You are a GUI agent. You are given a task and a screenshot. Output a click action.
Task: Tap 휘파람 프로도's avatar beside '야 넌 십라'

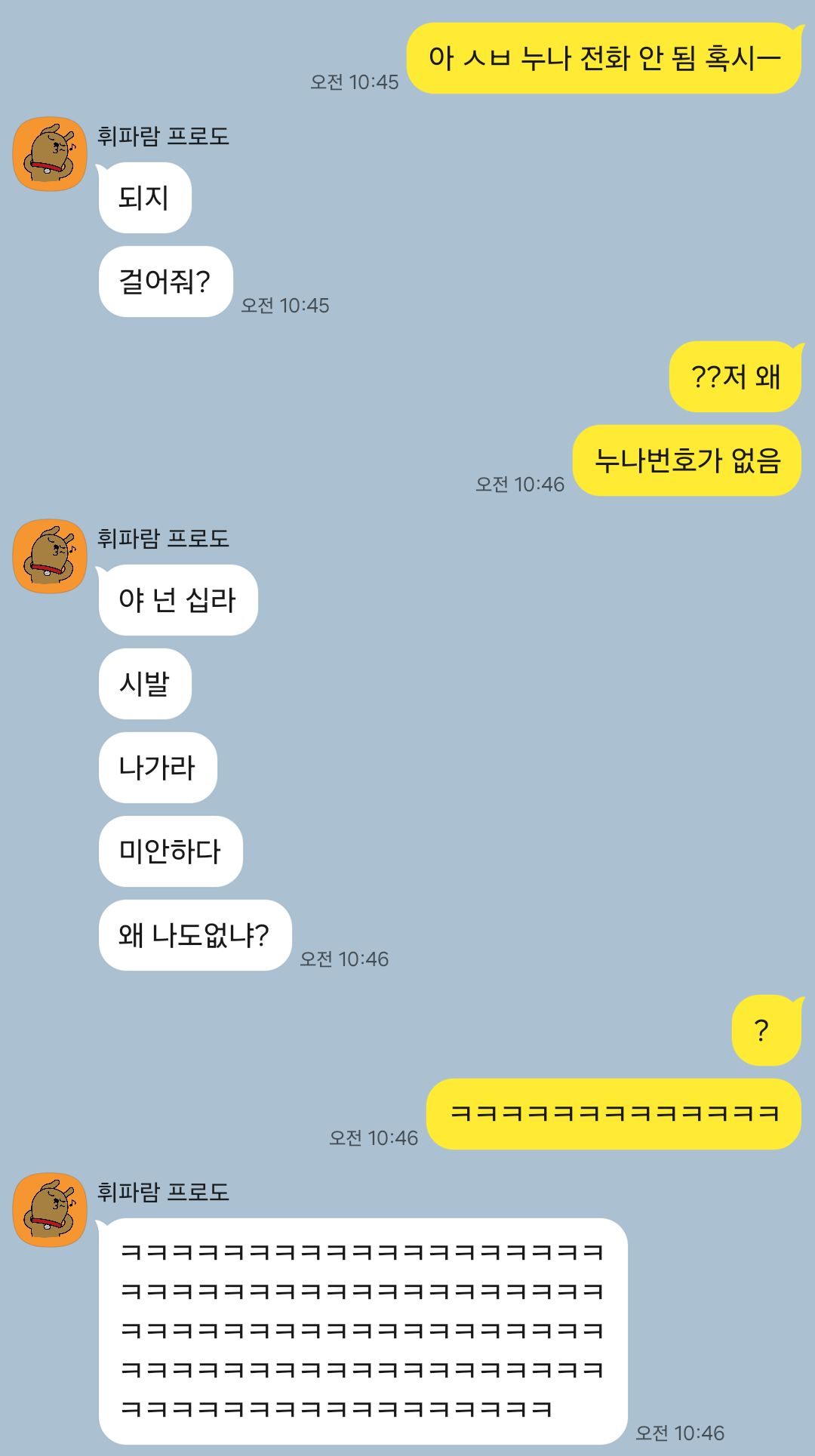[50, 556]
